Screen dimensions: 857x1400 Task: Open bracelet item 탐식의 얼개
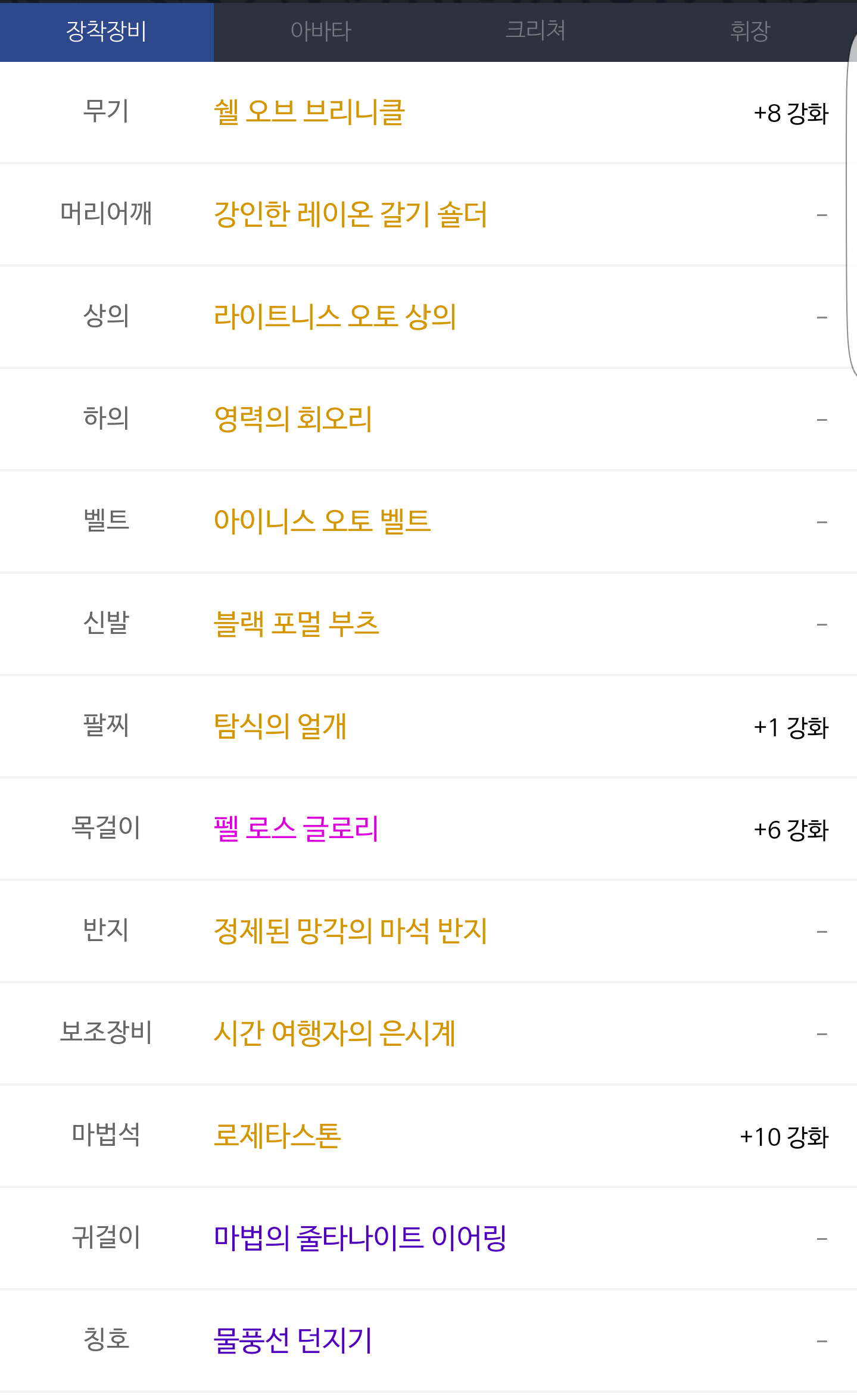point(280,726)
